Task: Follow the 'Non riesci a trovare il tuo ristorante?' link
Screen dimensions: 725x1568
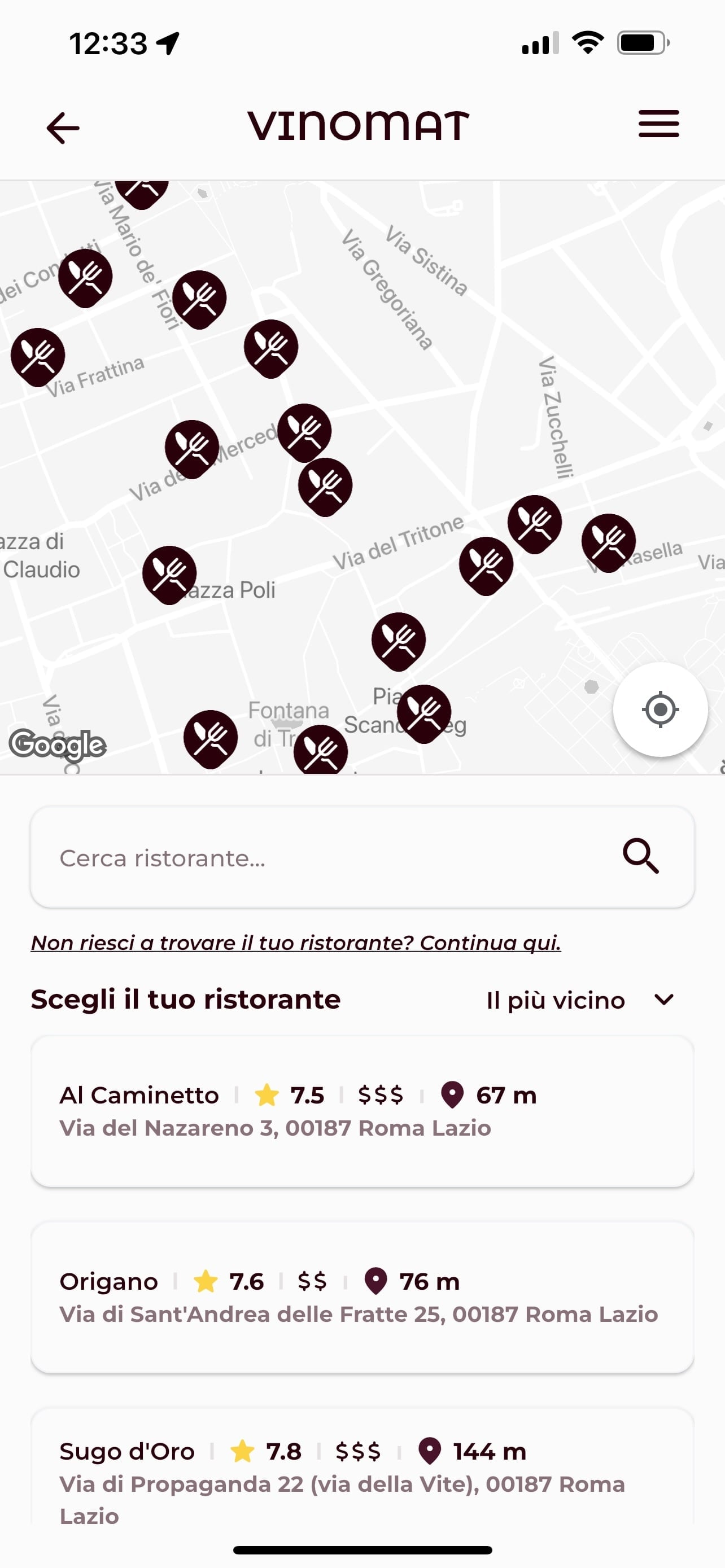Action: (296, 943)
